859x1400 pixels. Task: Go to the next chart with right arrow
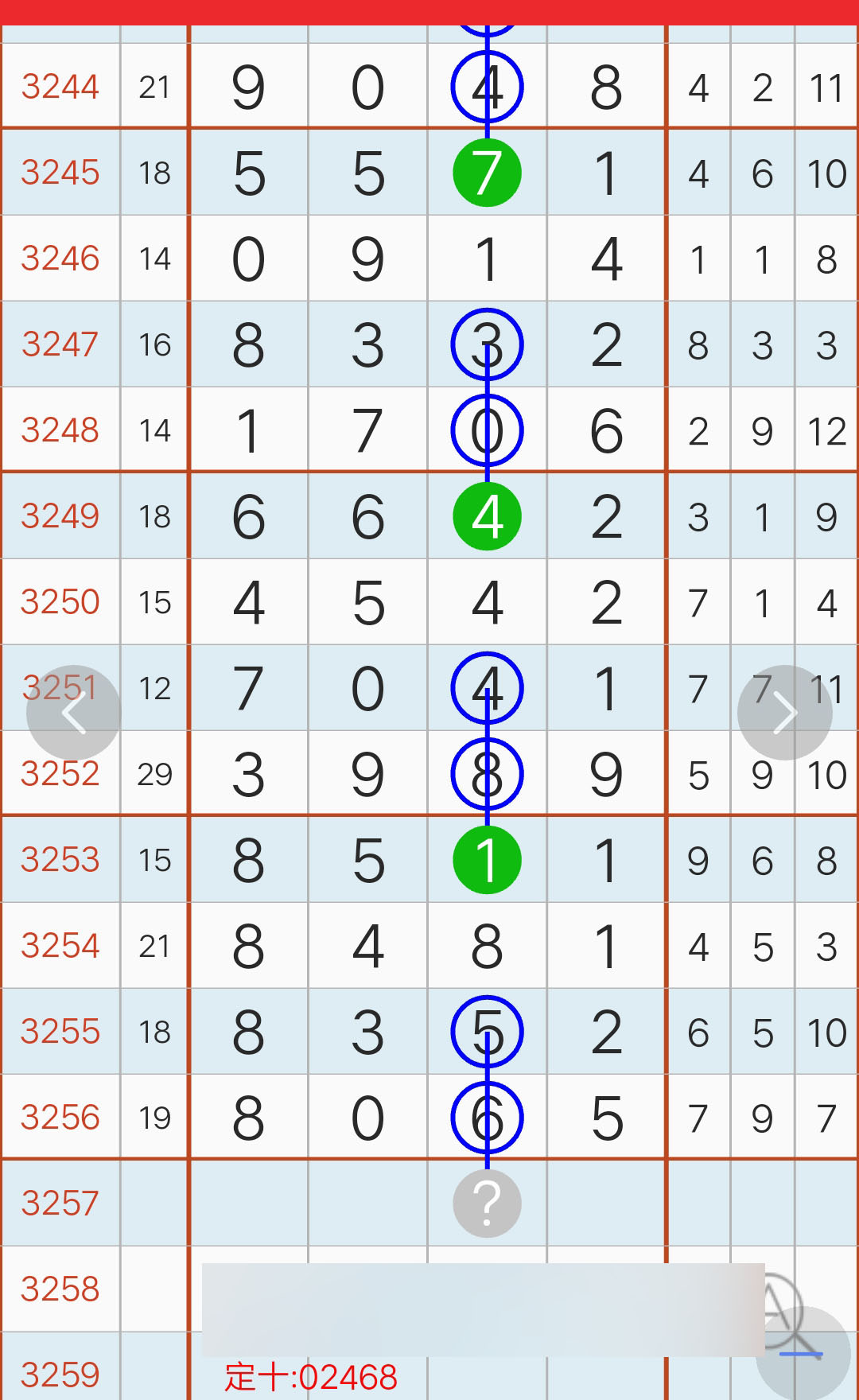point(784,713)
